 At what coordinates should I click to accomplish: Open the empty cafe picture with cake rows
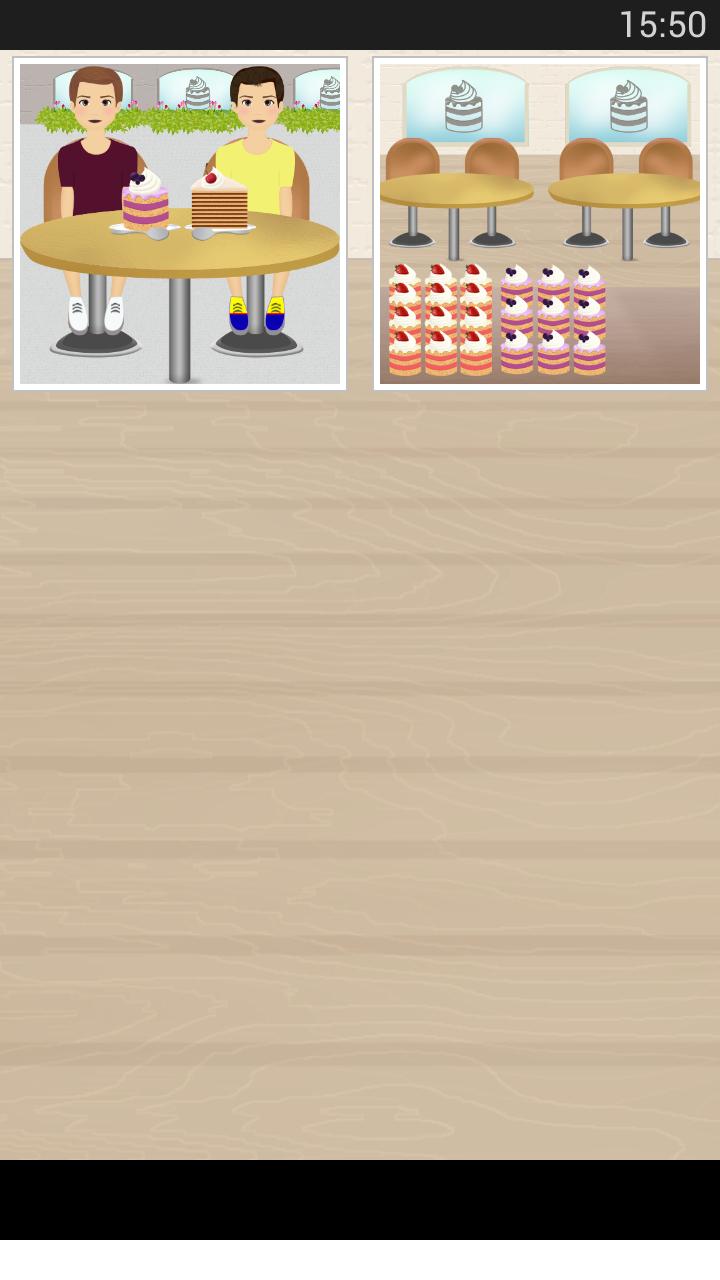[x=540, y=224]
